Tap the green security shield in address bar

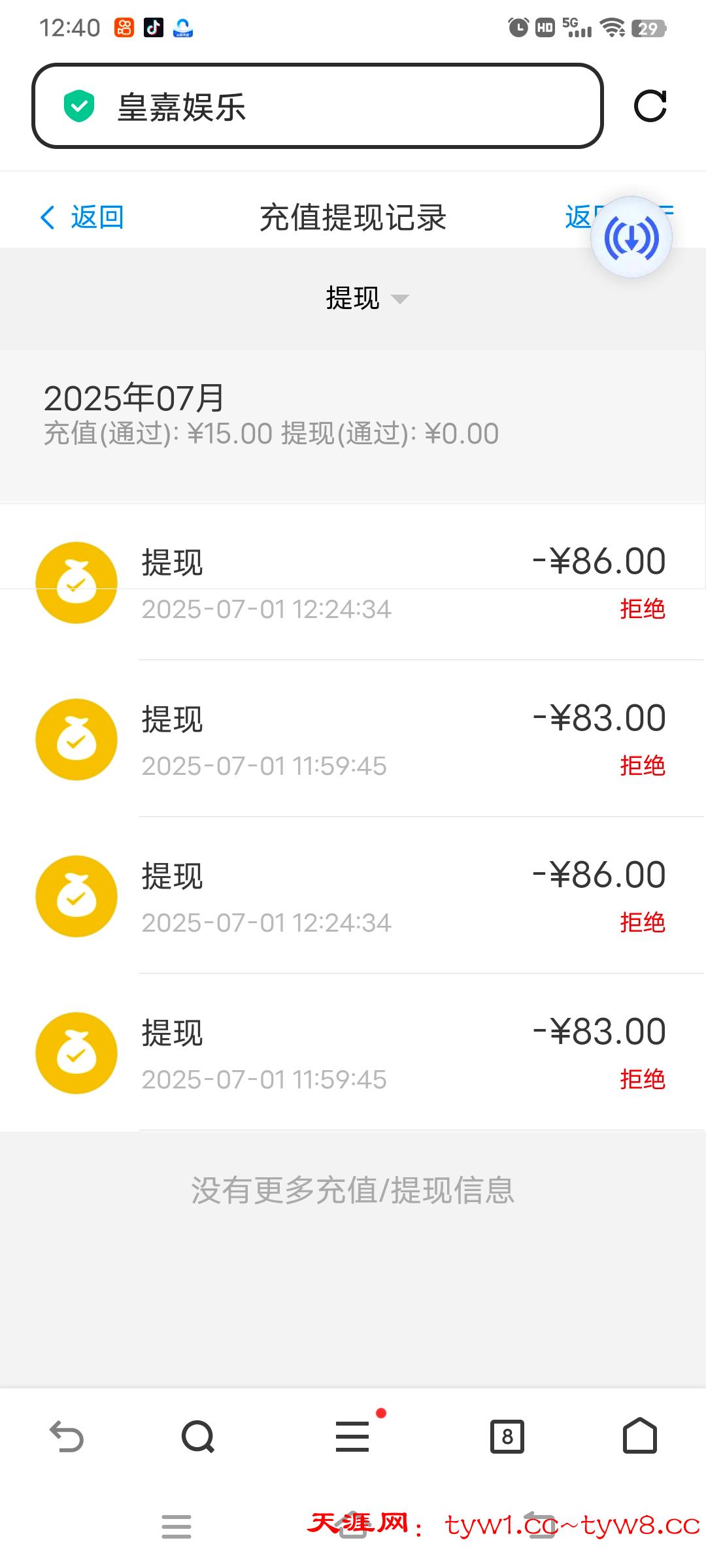click(x=78, y=105)
